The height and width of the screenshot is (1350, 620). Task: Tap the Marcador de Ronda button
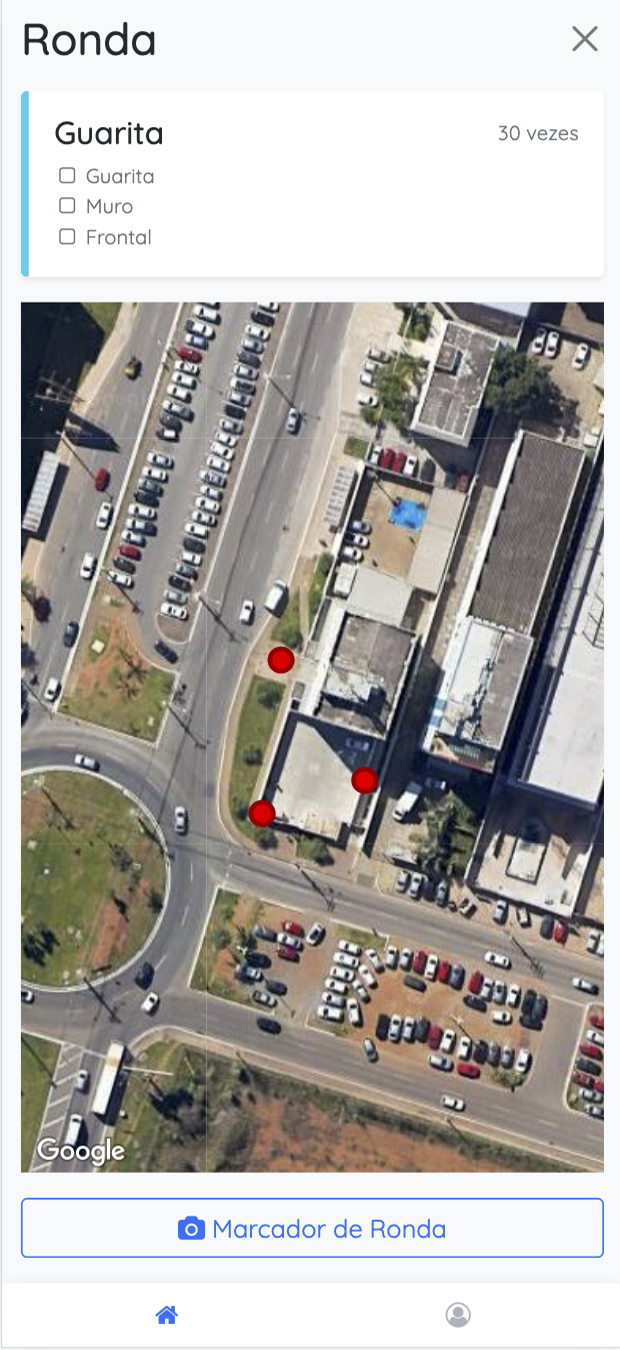coord(312,1228)
